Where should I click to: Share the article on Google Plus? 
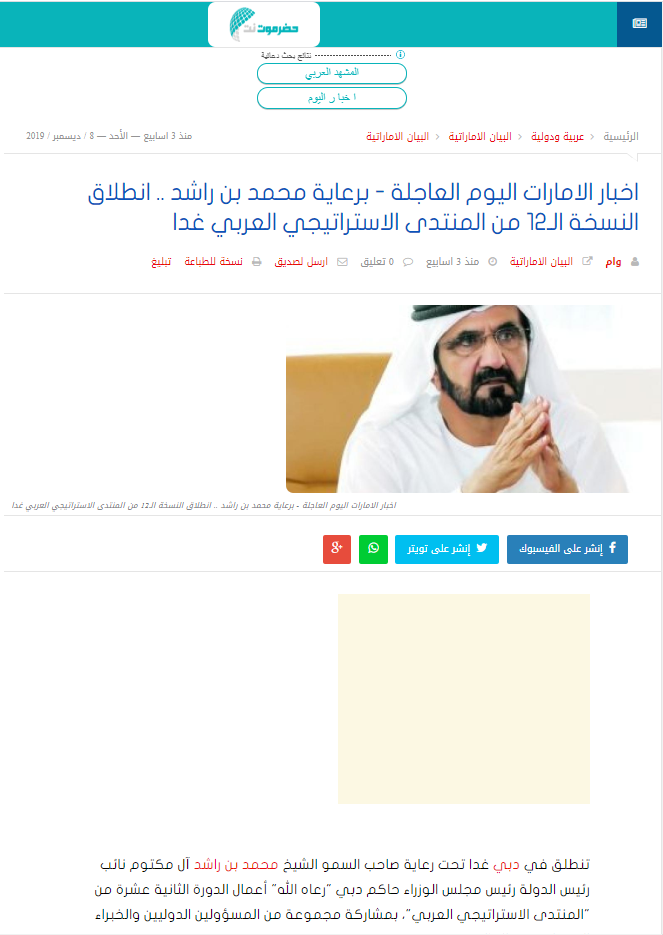[337, 549]
